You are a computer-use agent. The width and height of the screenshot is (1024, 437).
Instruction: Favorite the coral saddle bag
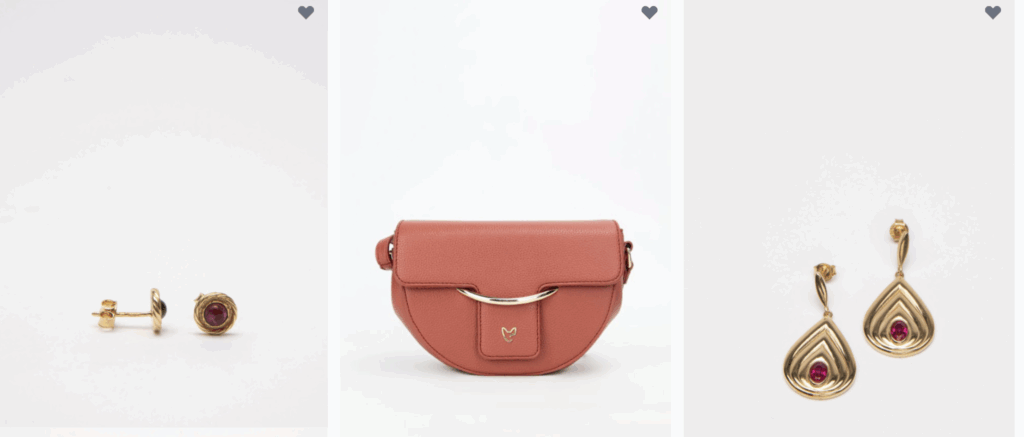[x=649, y=13]
